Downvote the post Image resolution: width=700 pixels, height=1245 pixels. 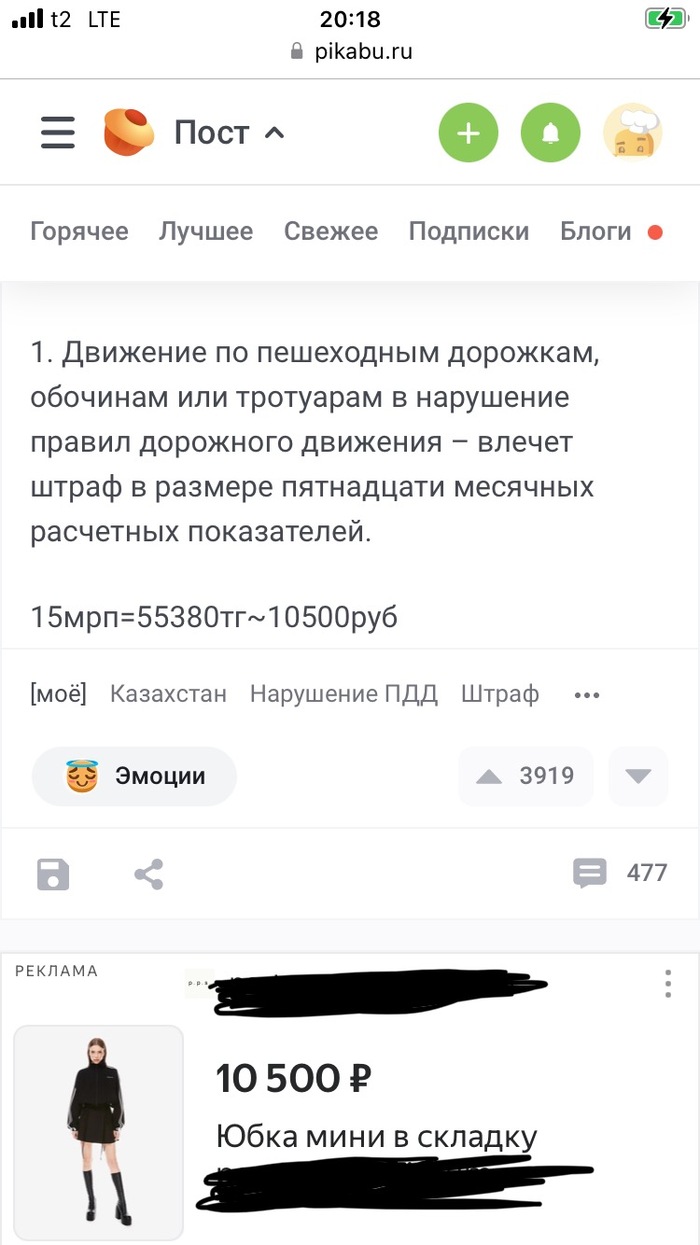(x=638, y=776)
